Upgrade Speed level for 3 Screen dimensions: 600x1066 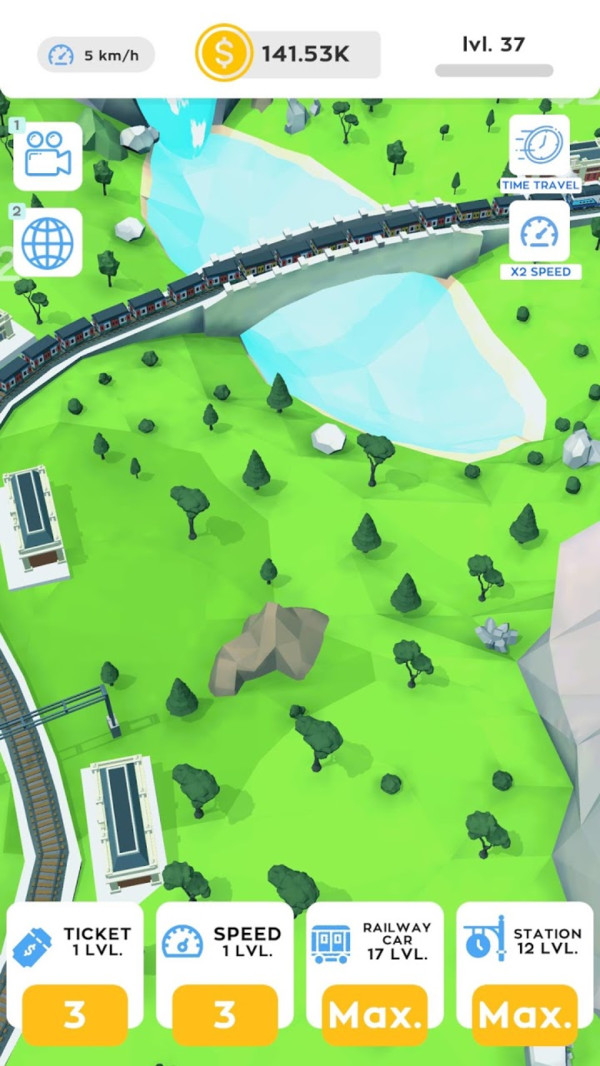(225, 1014)
